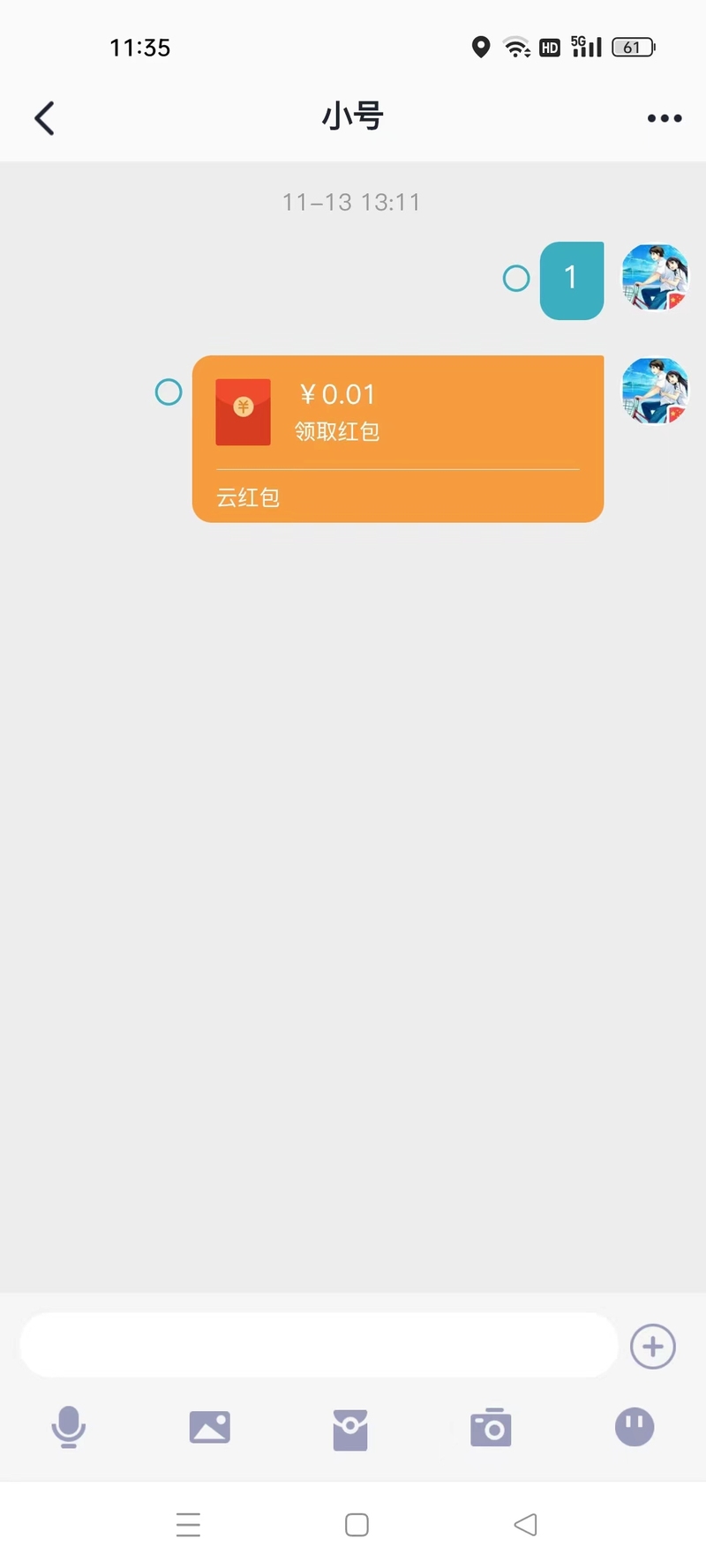Open the plus attachment menu

[653, 1347]
